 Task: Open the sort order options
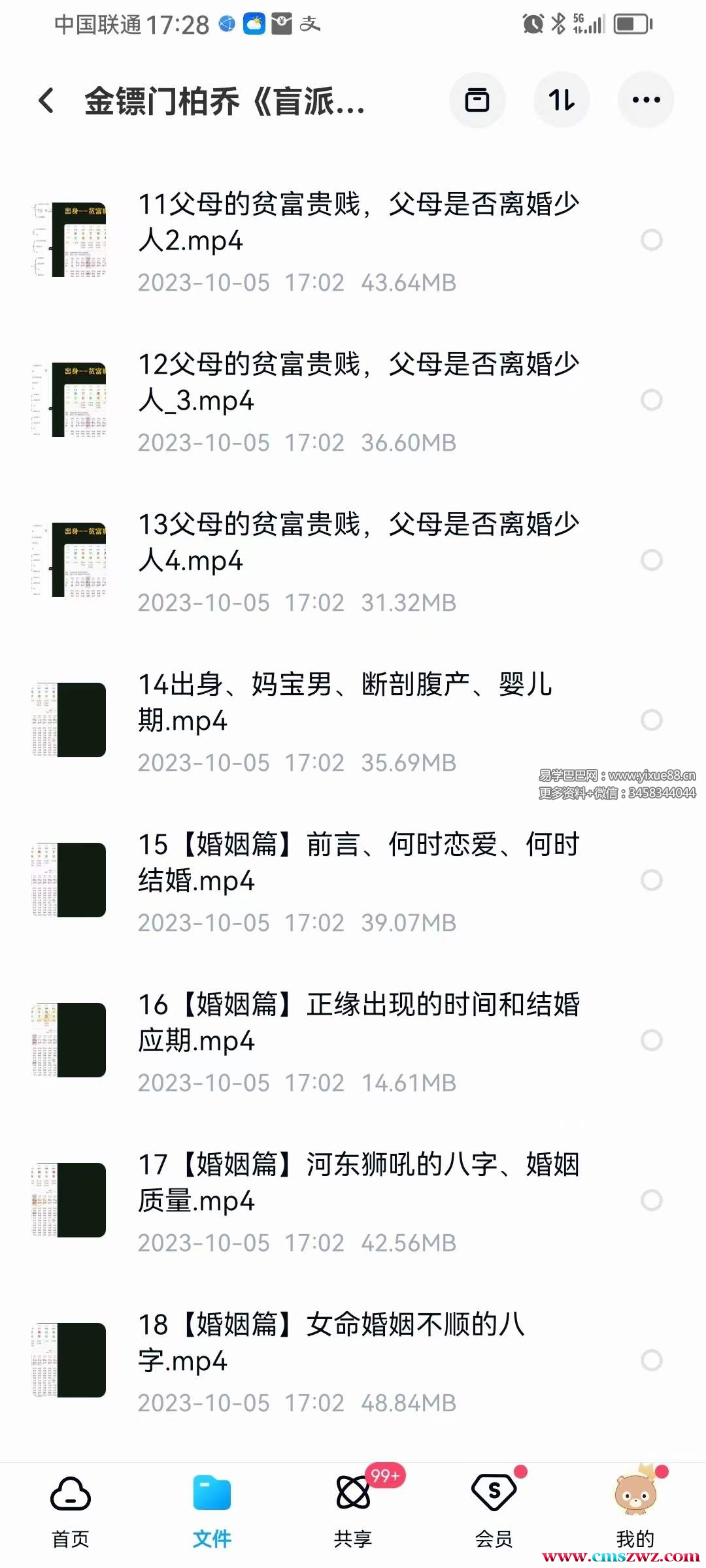(562, 101)
